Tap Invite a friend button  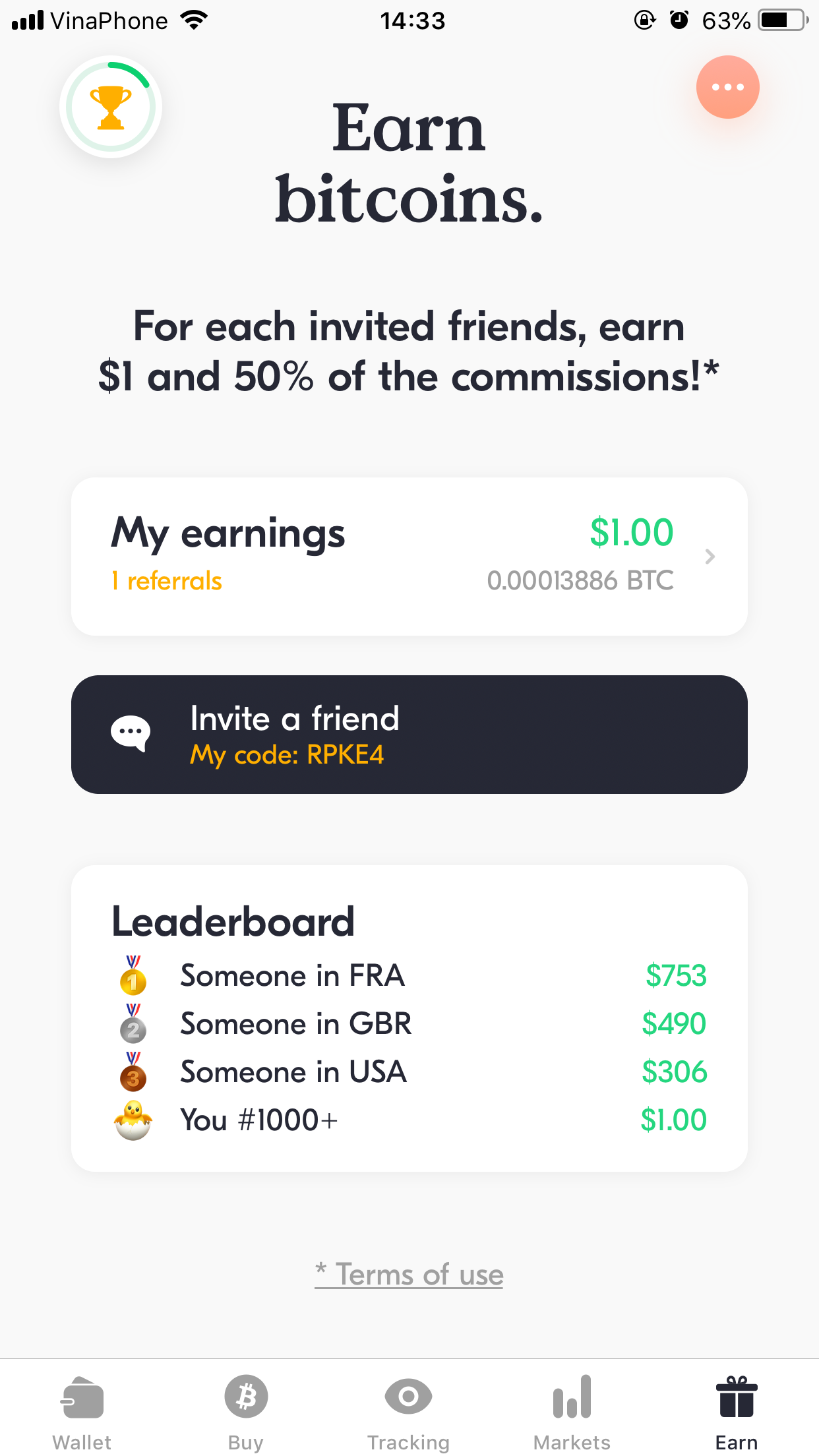(409, 734)
